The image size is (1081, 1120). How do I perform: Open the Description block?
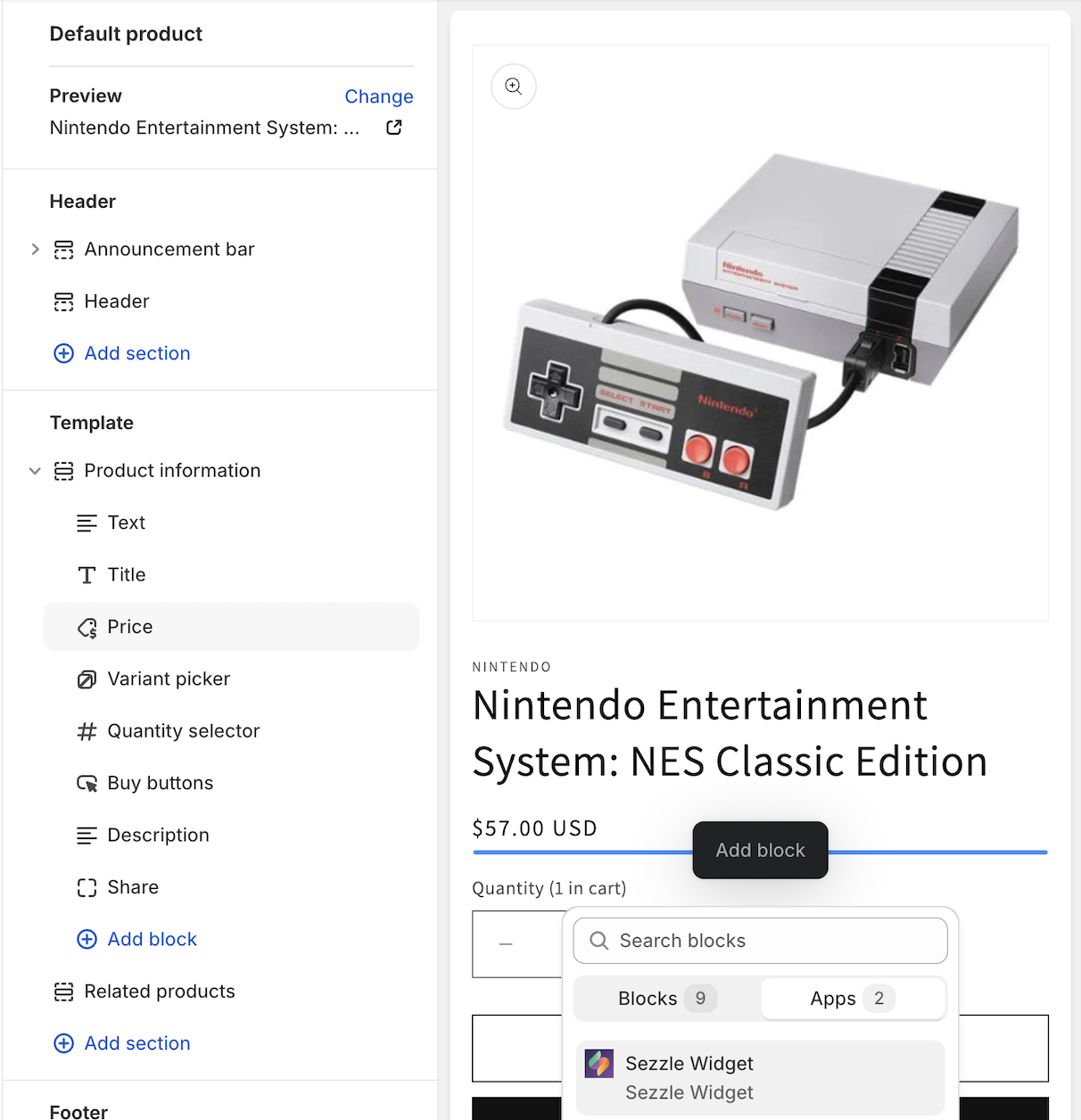pos(158,836)
